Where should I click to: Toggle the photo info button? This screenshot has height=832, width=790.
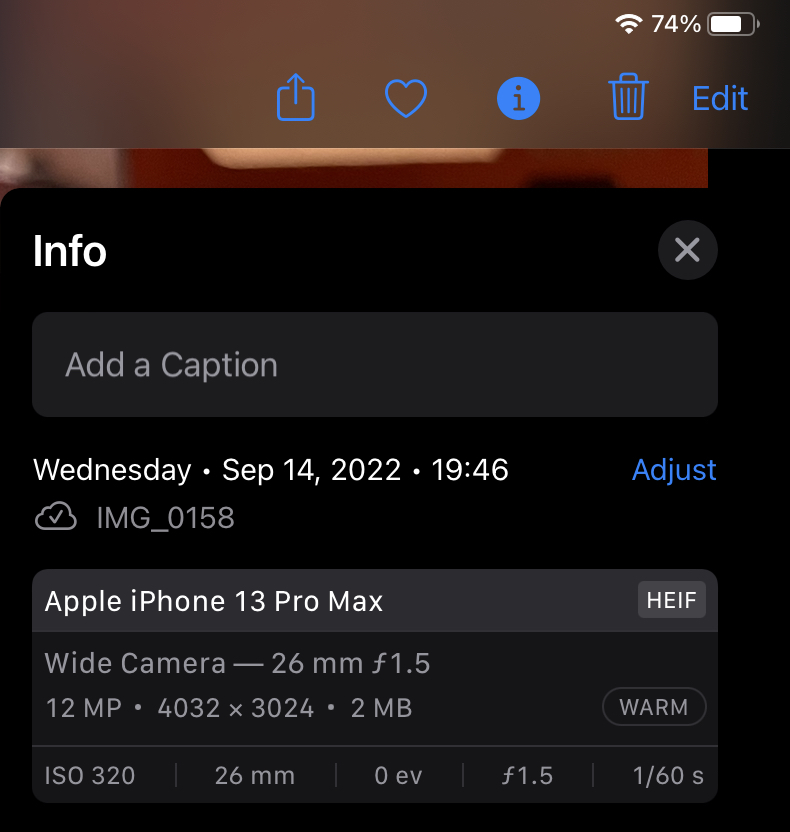pos(518,98)
